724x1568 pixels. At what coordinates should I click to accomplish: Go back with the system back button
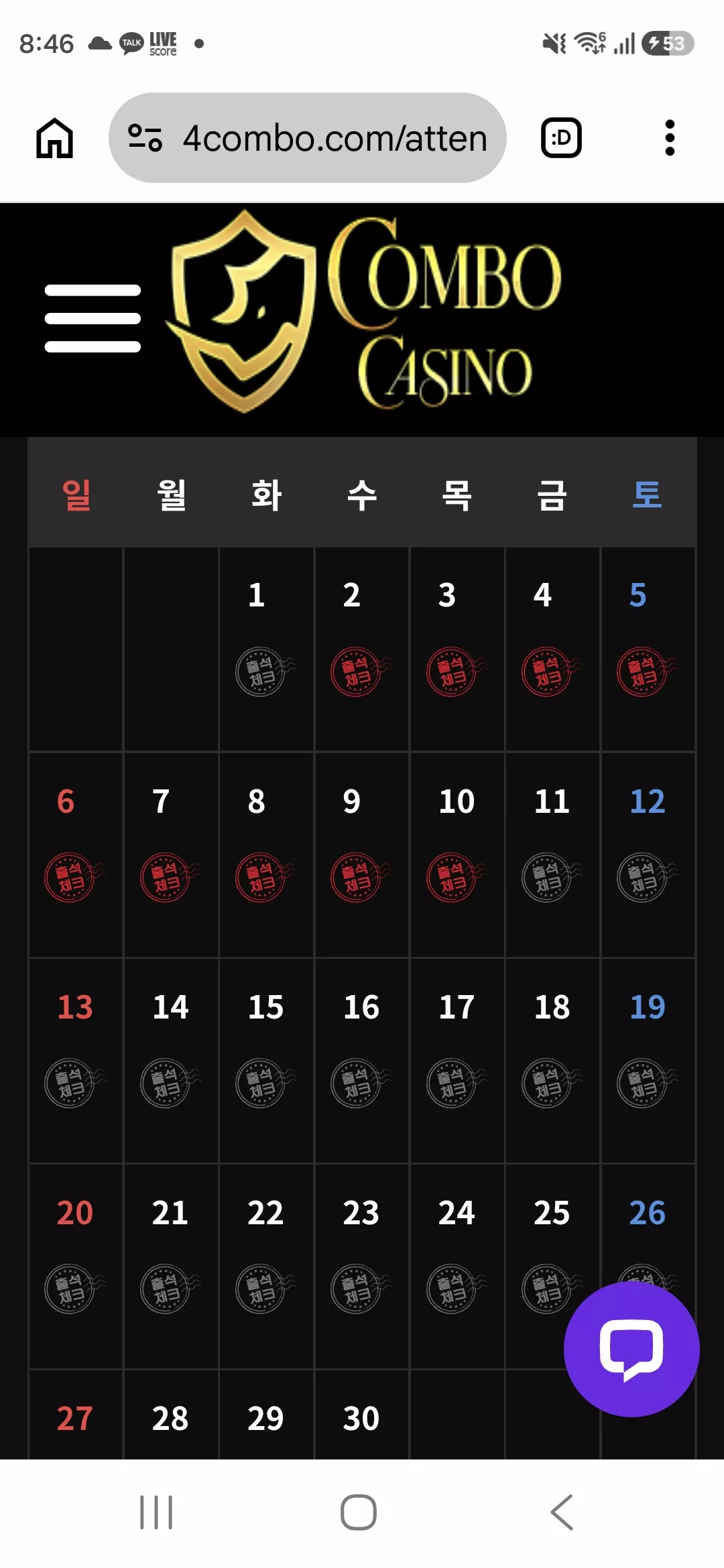(x=562, y=1512)
